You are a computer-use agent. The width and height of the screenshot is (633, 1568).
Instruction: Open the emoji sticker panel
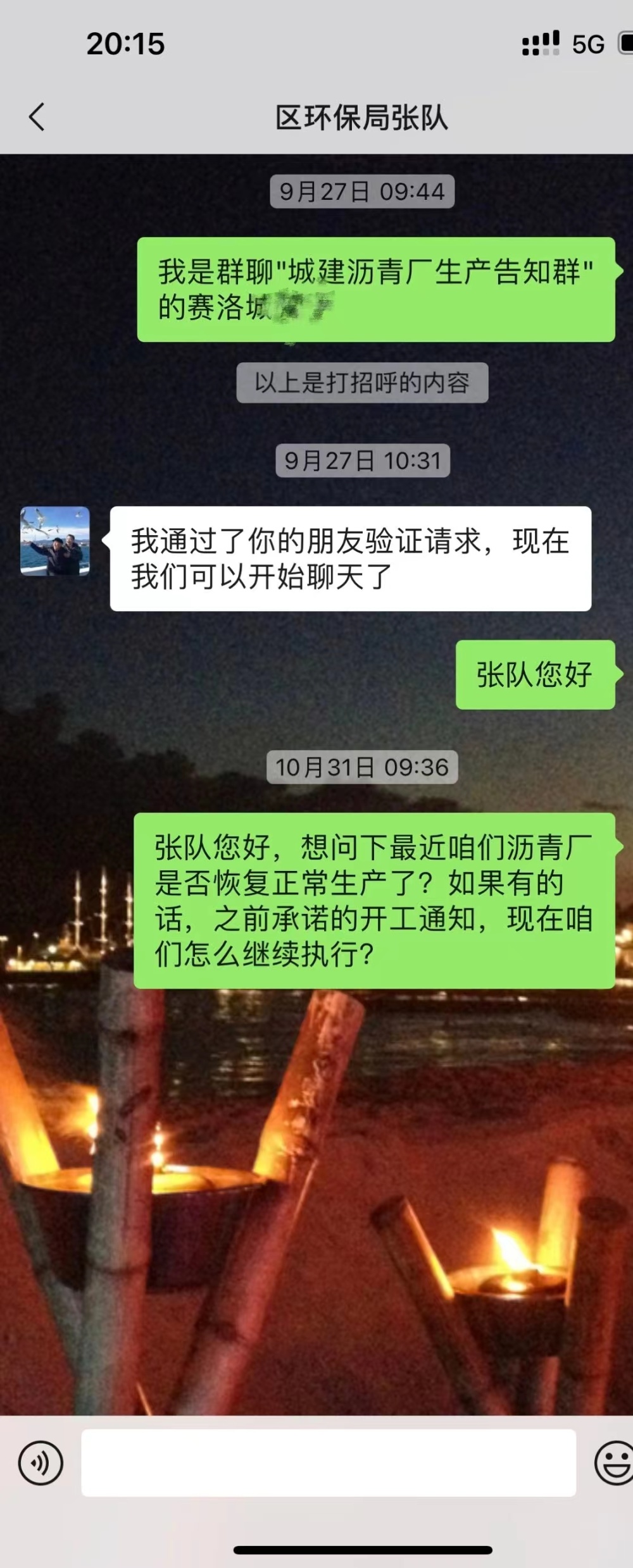(613, 1463)
